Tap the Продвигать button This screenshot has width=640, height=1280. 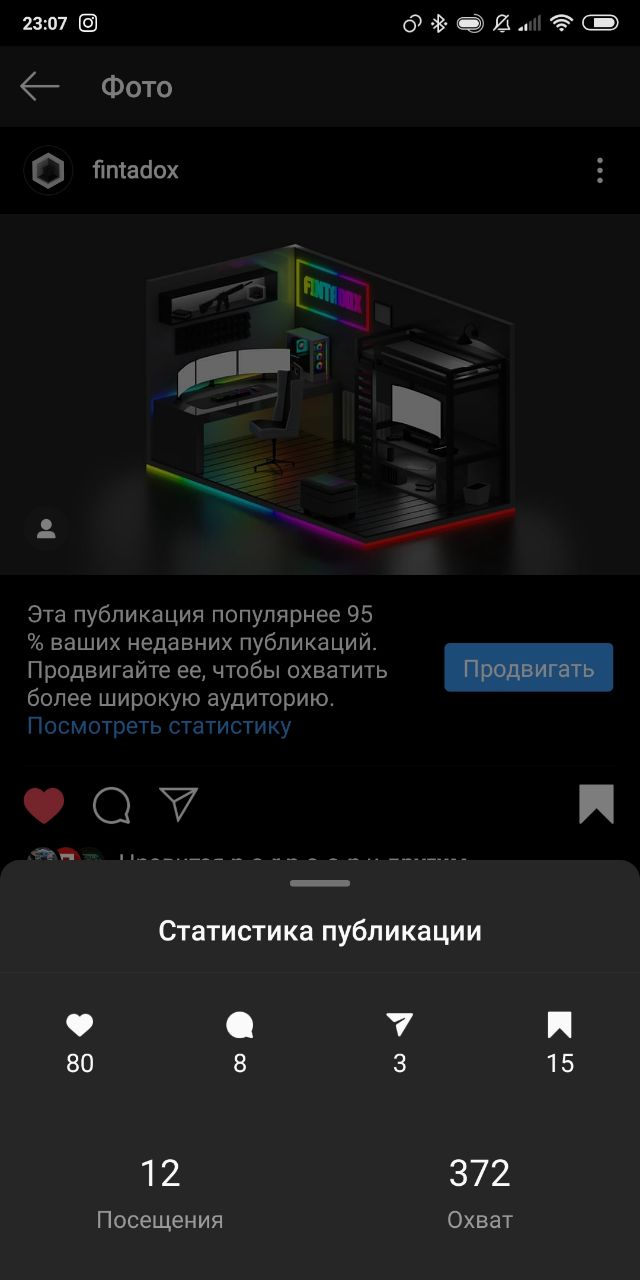[x=528, y=668]
